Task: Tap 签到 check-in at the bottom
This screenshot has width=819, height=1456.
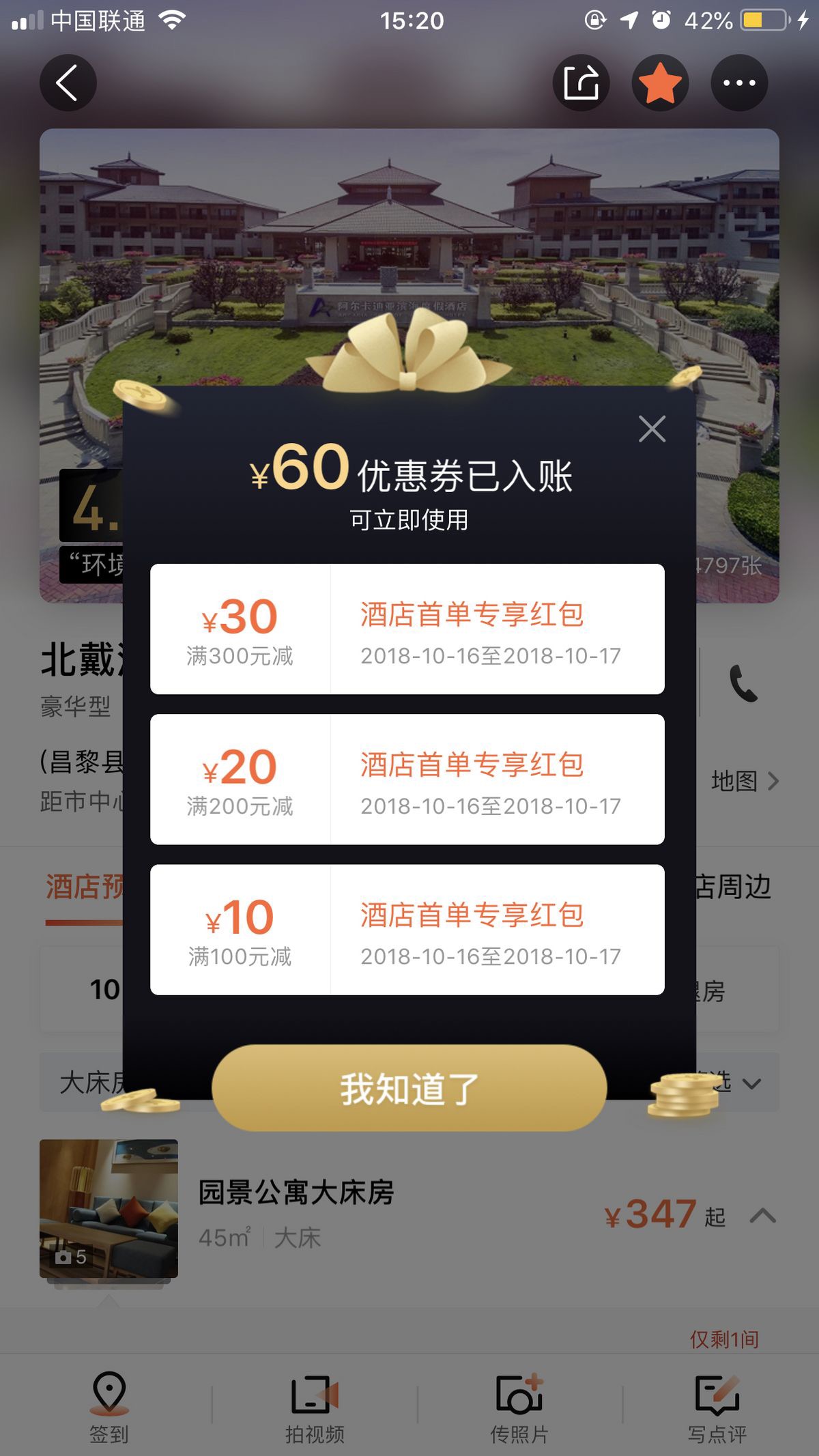Action: click(x=109, y=1408)
